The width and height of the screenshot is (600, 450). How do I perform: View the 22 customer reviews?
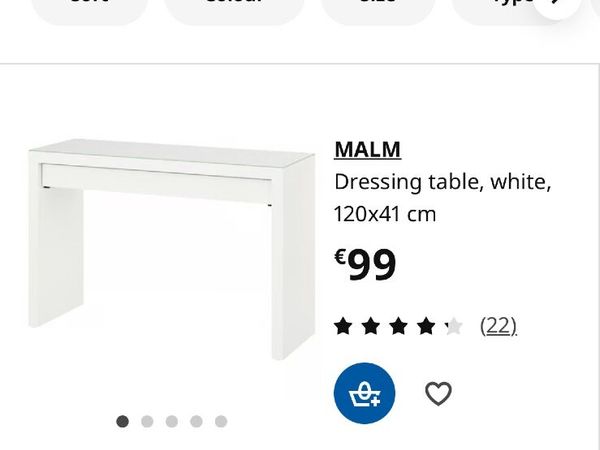coord(498,325)
